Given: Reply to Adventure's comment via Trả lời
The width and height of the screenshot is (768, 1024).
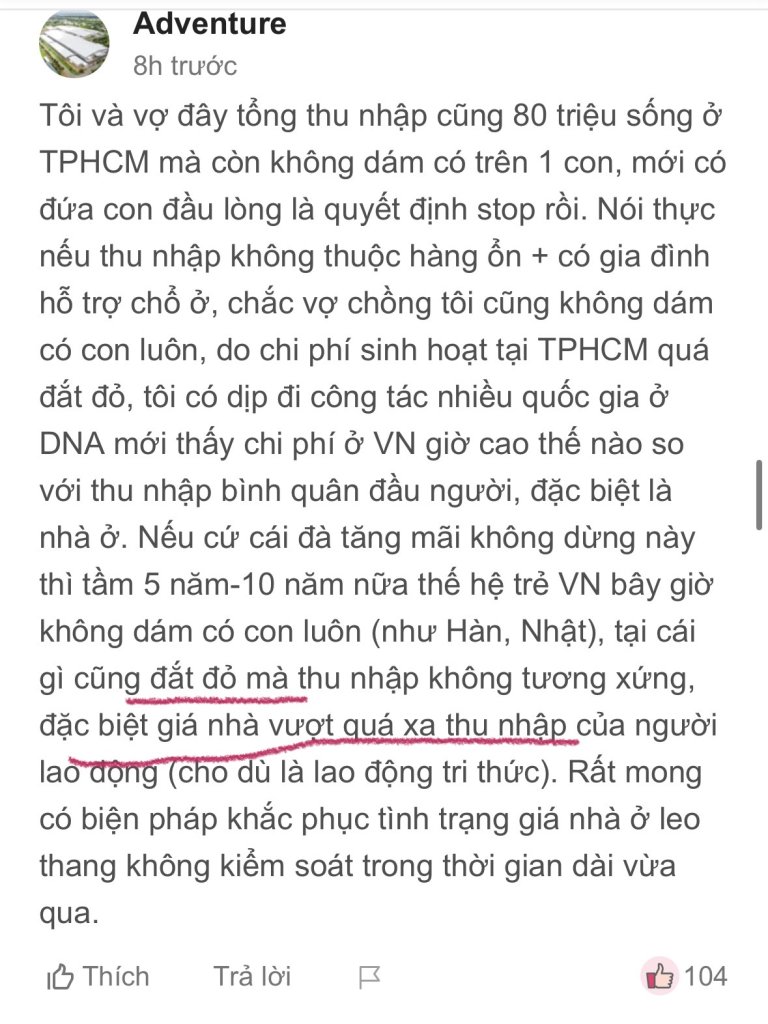Looking at the screenshot, I should [252, 976].
